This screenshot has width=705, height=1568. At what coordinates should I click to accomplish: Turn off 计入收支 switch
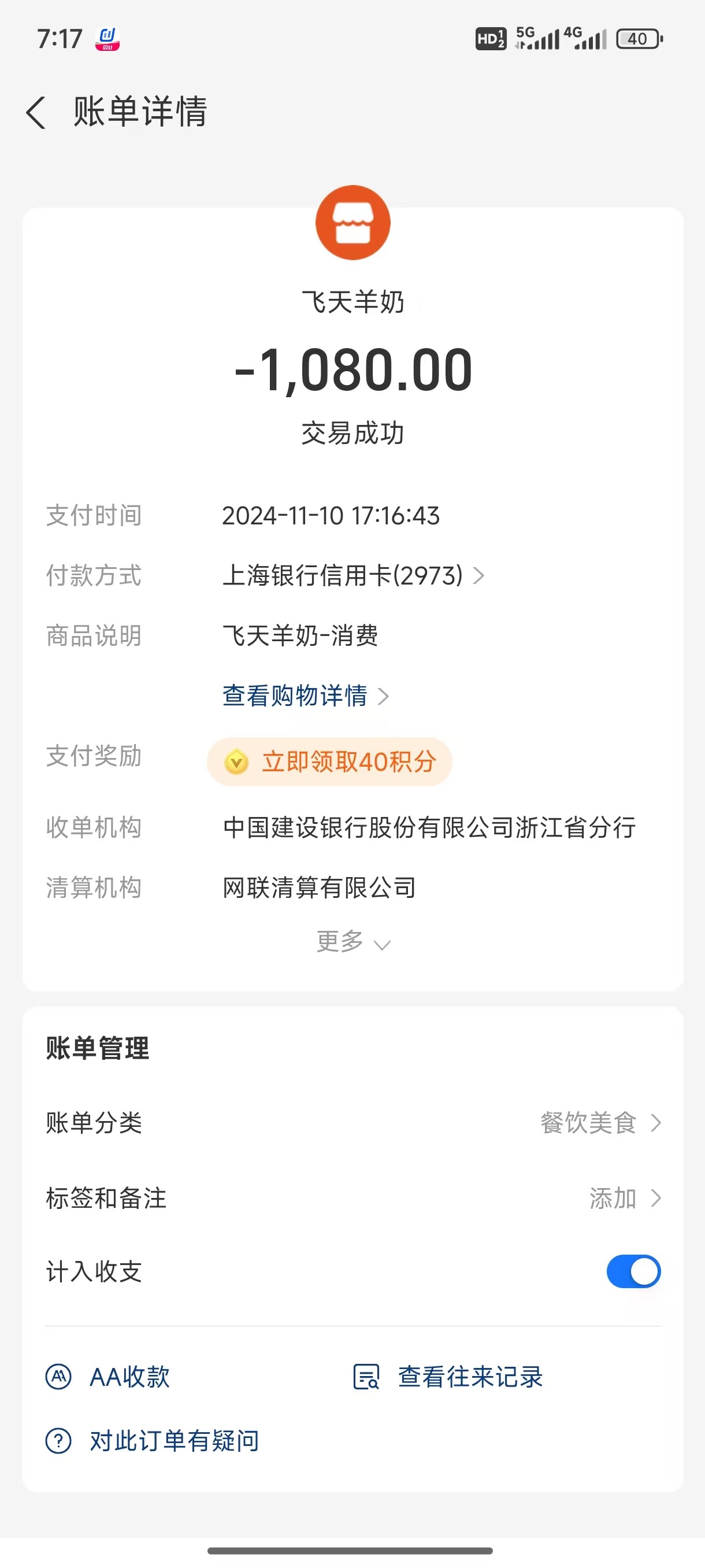click(633, 1271)
